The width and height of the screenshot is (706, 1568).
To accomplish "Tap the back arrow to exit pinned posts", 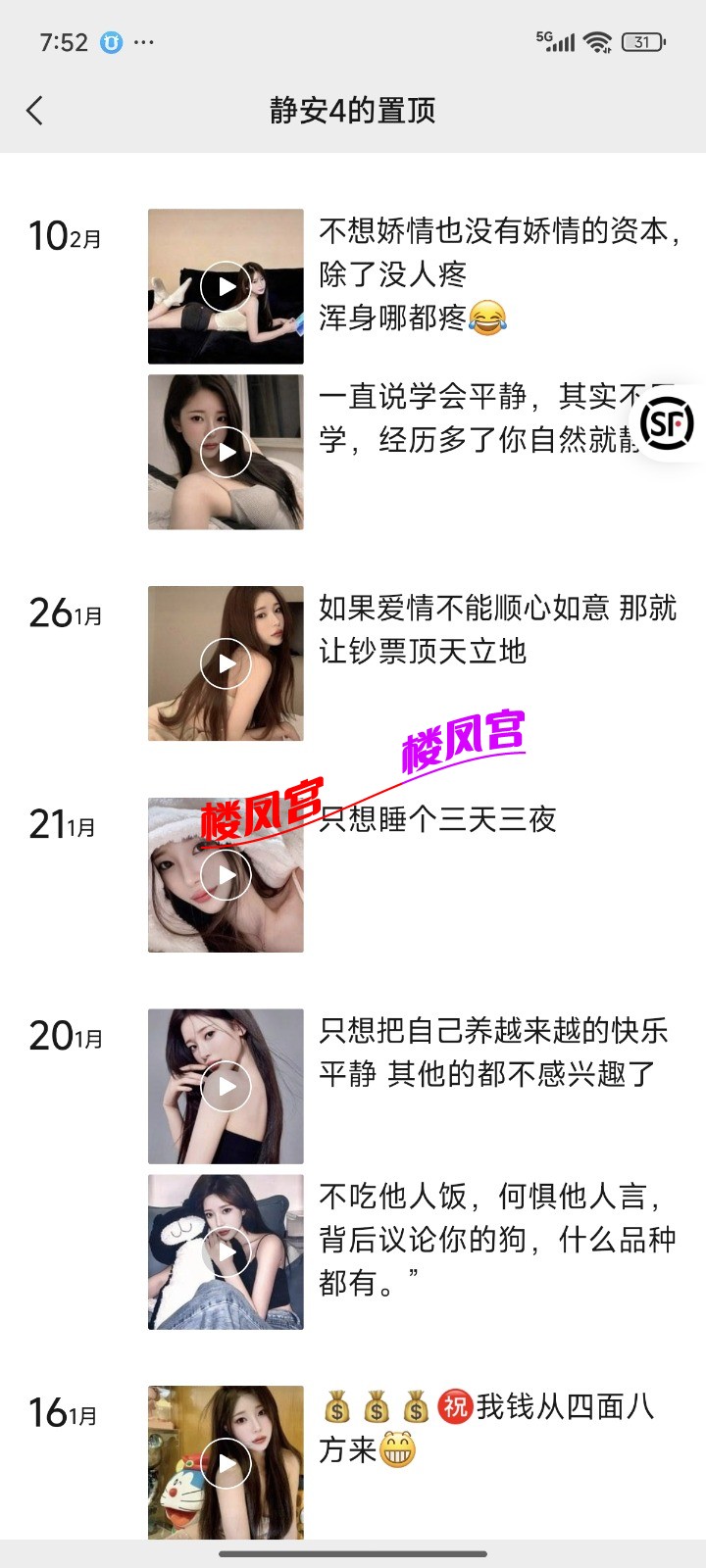I will [35, 111].
